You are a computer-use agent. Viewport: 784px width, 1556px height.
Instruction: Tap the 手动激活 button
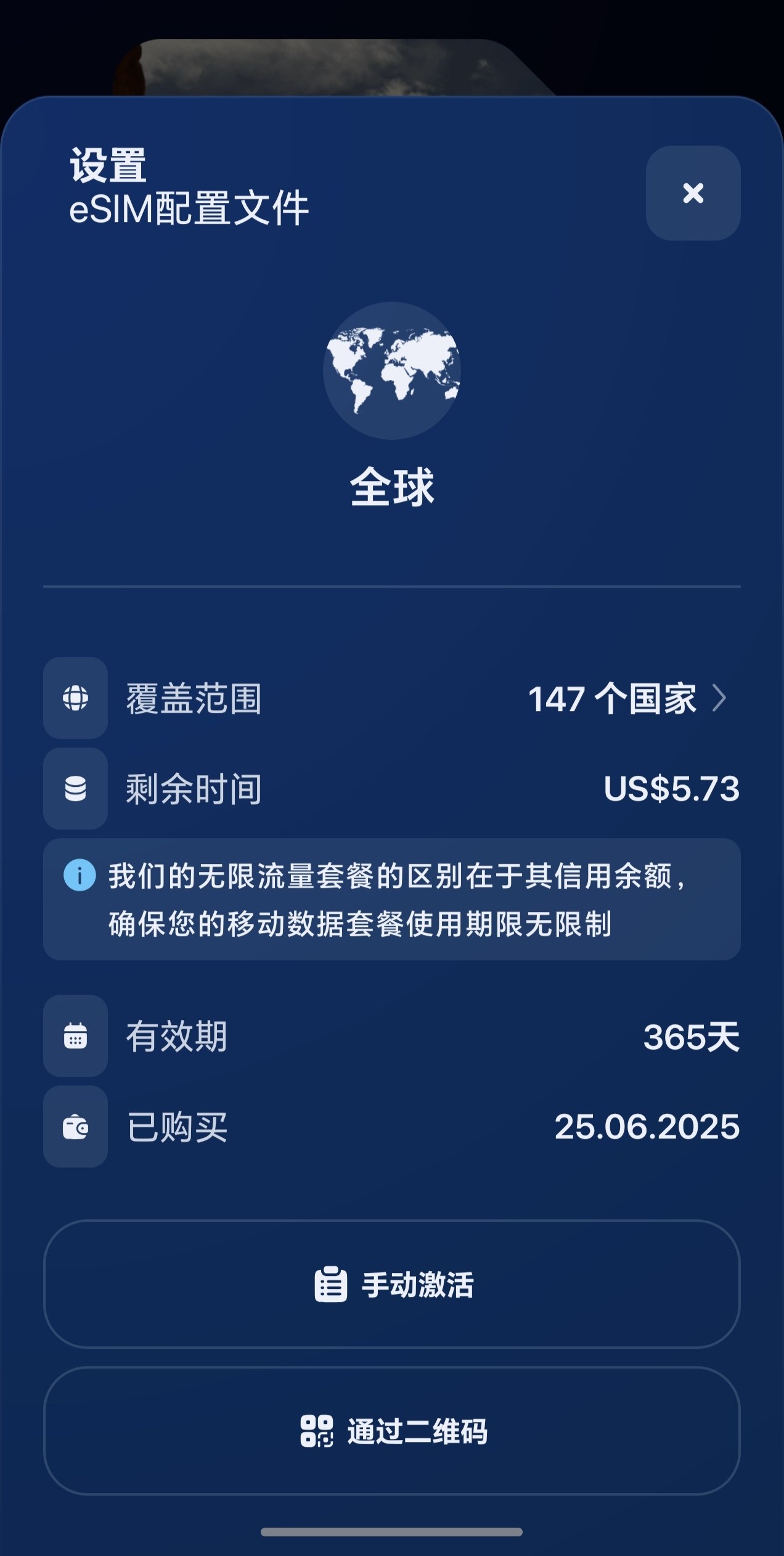[392, 1285]
